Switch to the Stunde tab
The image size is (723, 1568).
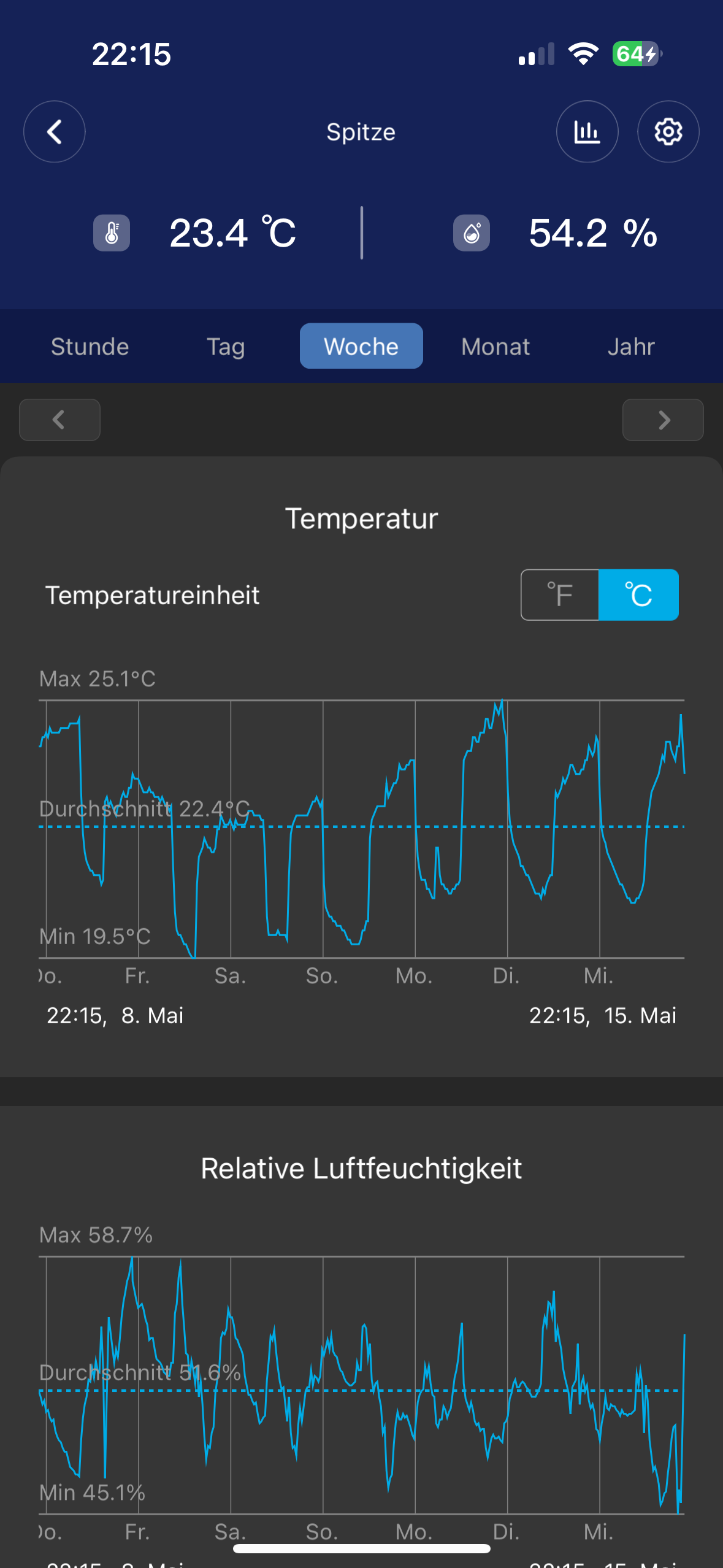click(x=90, y=347)
